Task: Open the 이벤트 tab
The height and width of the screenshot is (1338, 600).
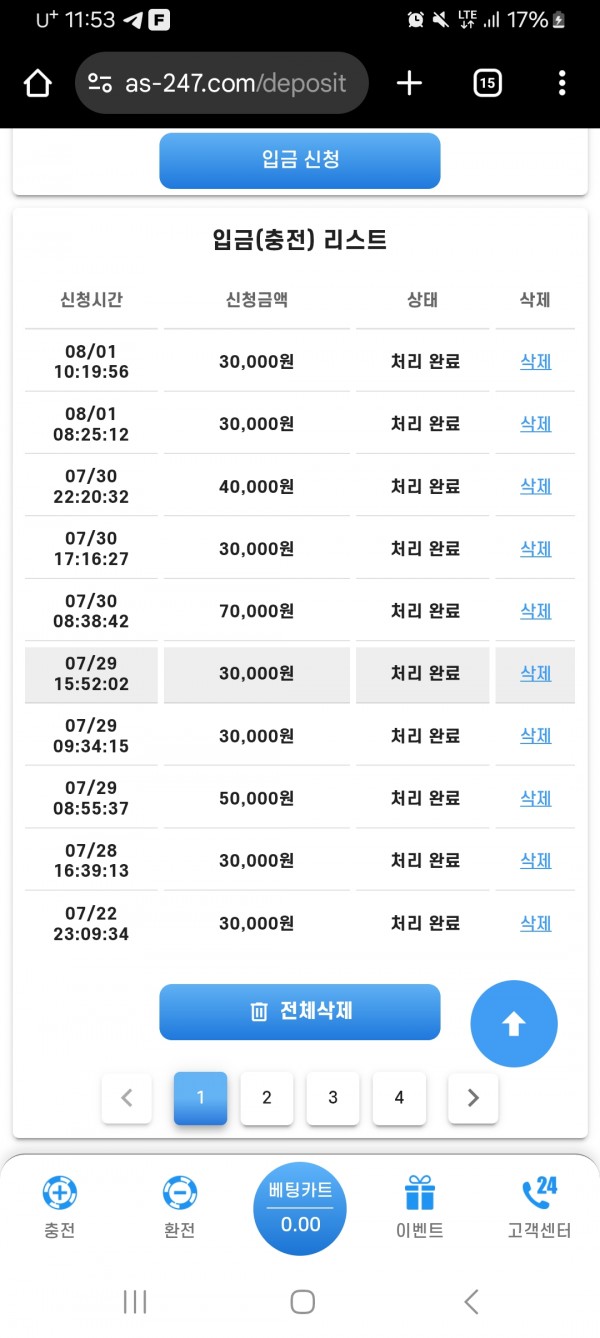Action: click(x=420, y=1208)
